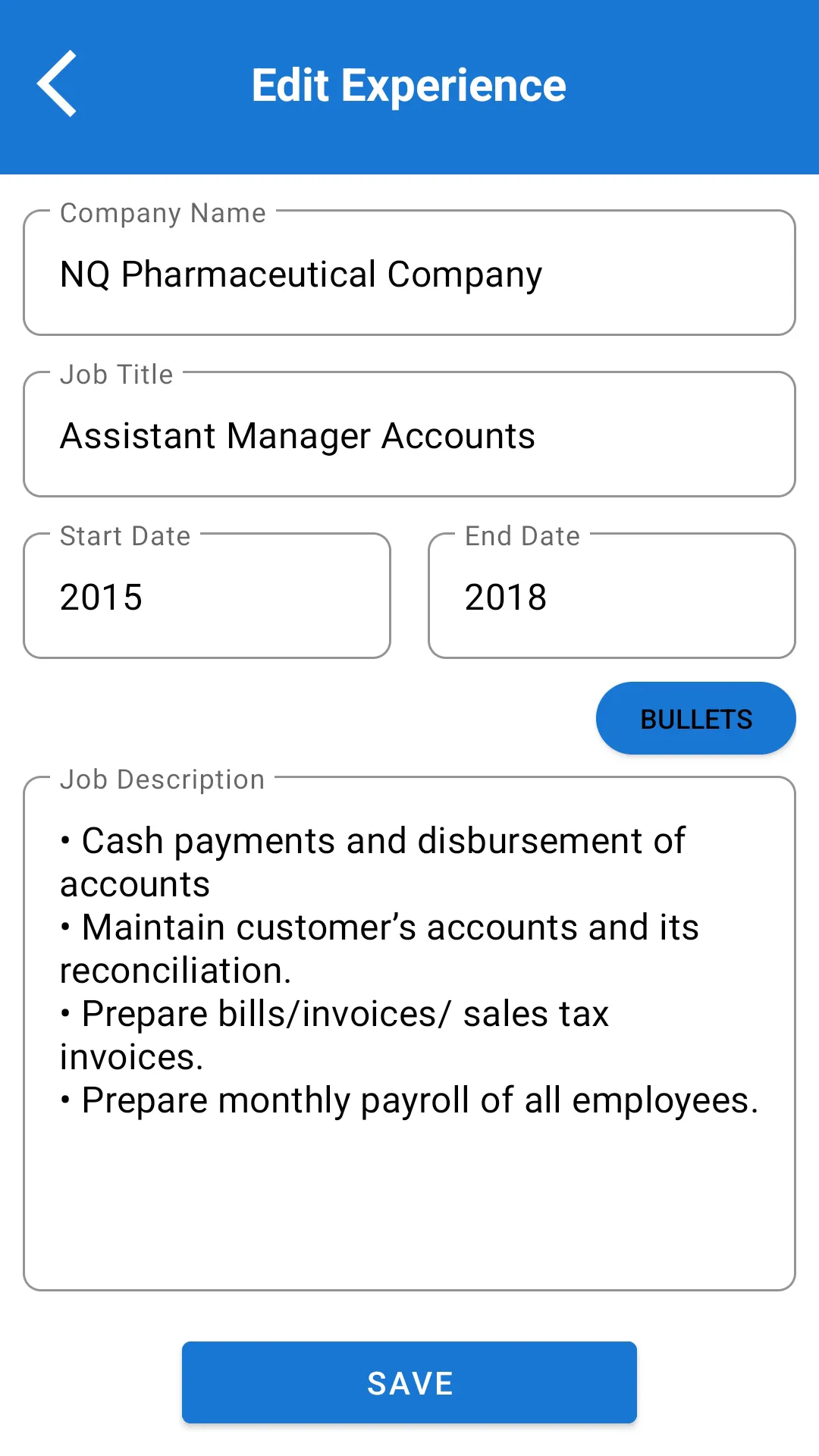Click the Cash payments bullet line
Image resolution: width=819 pixels, height=1456 pixels.
[x=372, y=840]
